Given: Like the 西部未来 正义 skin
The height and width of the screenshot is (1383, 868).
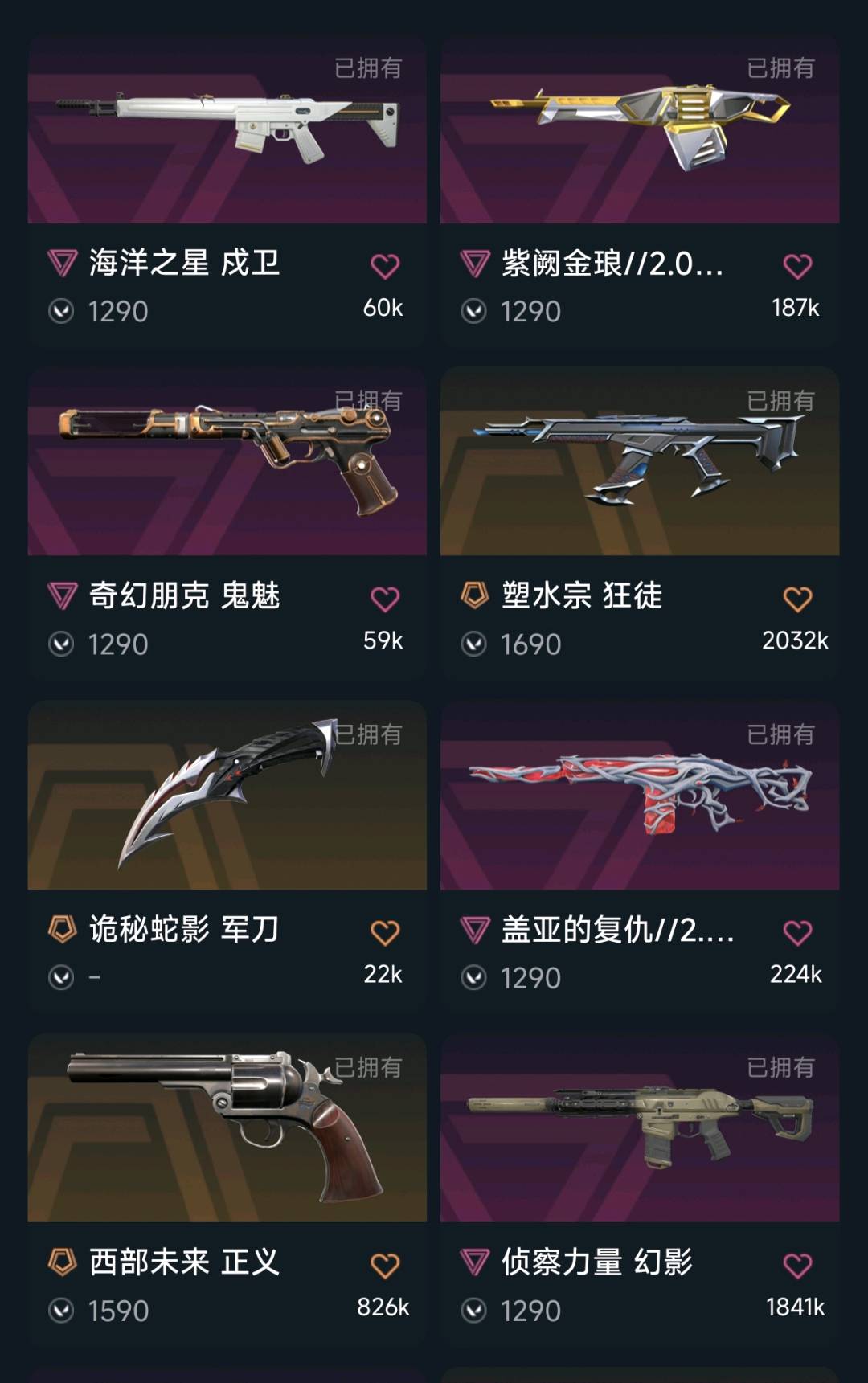Looking at the screenshot, I should (385, 1266).
